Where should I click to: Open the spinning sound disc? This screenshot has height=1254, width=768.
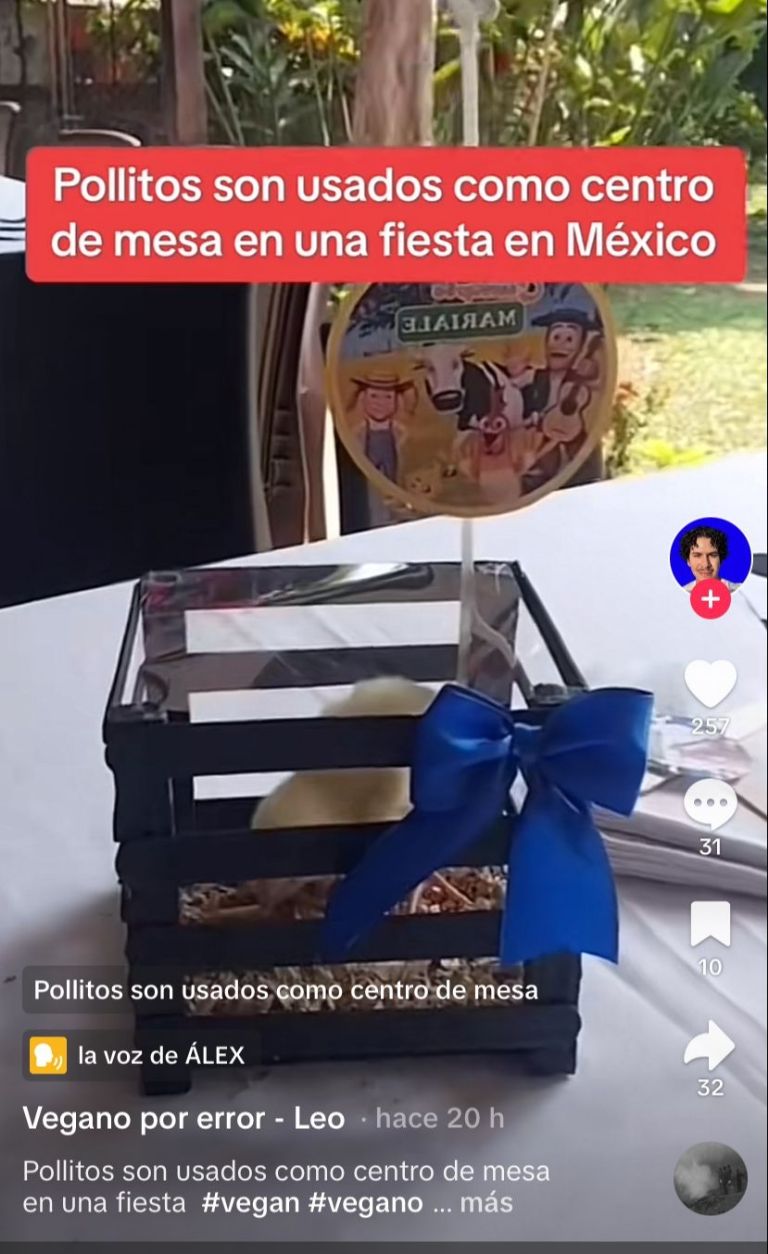[x=710, y=1178]
